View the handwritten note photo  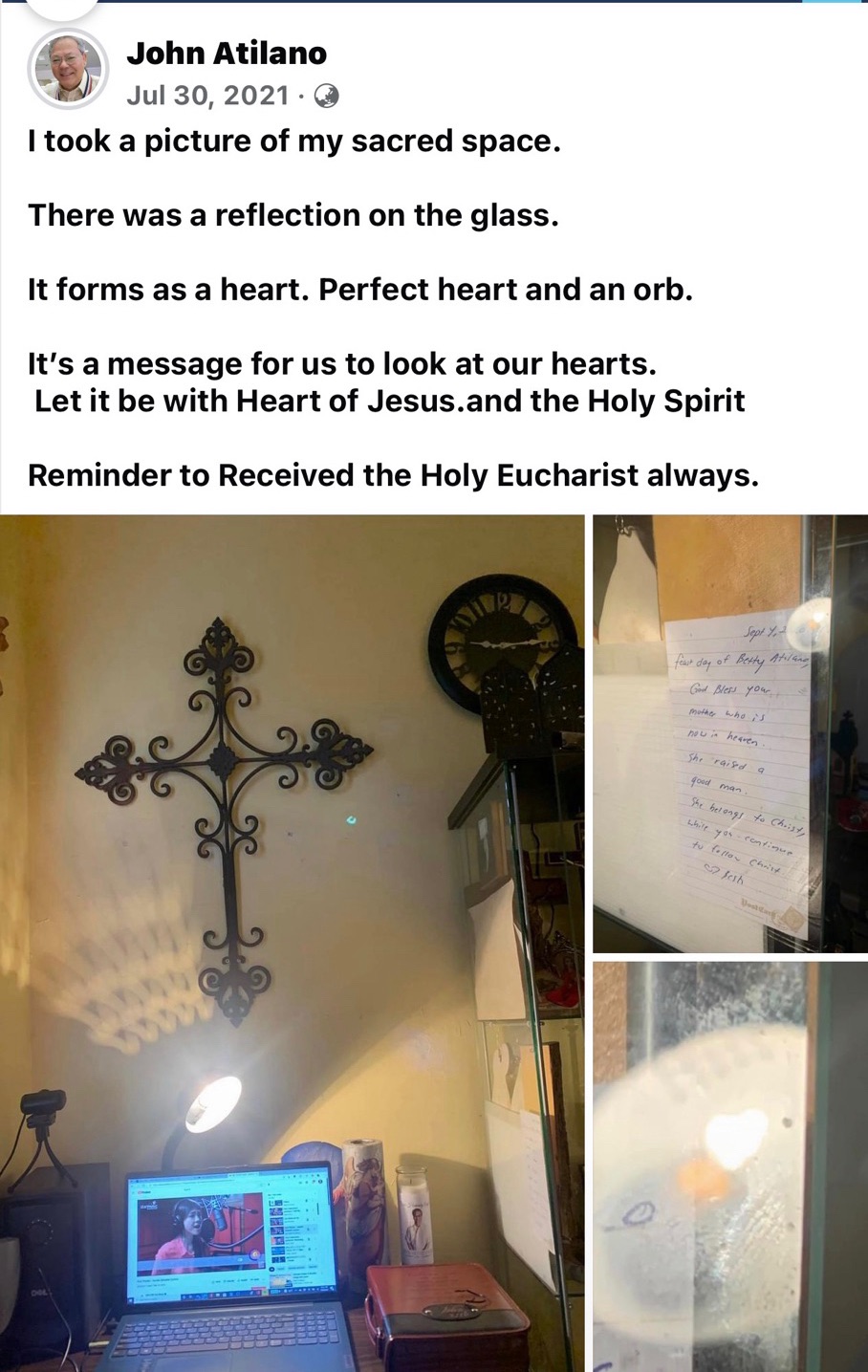pos(729,733)
